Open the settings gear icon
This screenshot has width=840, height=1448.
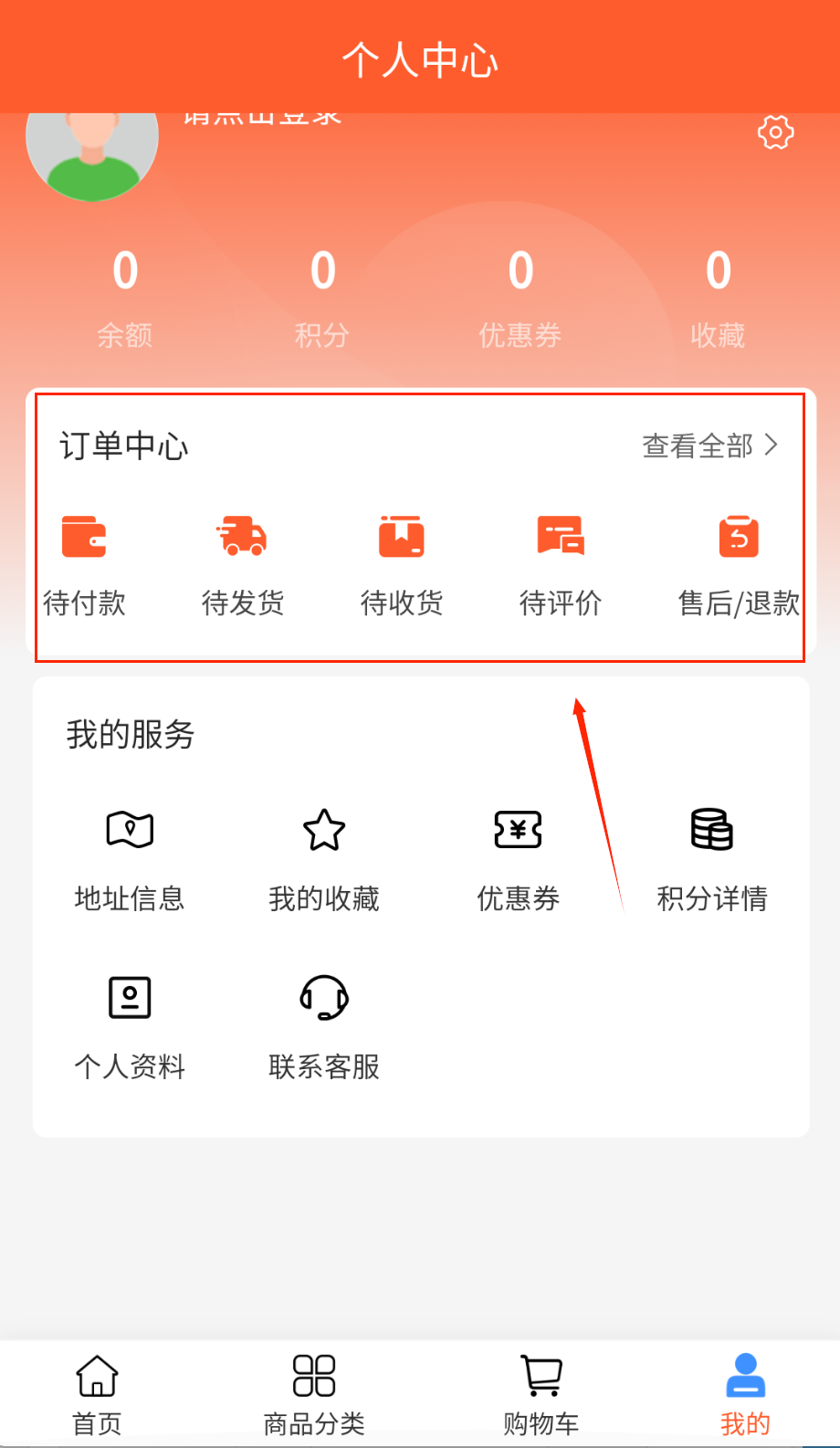pyautogui.click(x=775, y=133)
